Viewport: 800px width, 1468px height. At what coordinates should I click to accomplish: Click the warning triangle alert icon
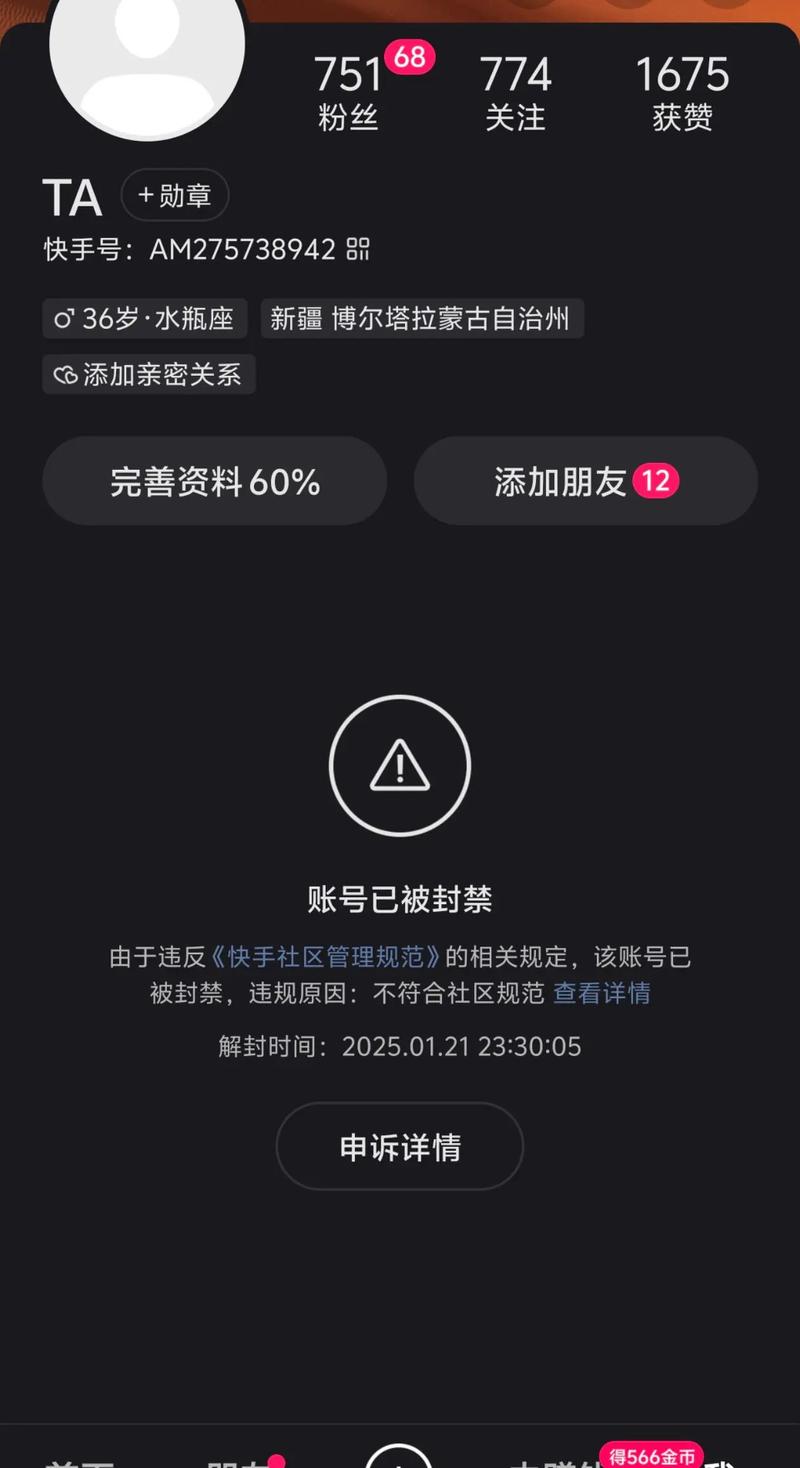[x=399, y=765]
